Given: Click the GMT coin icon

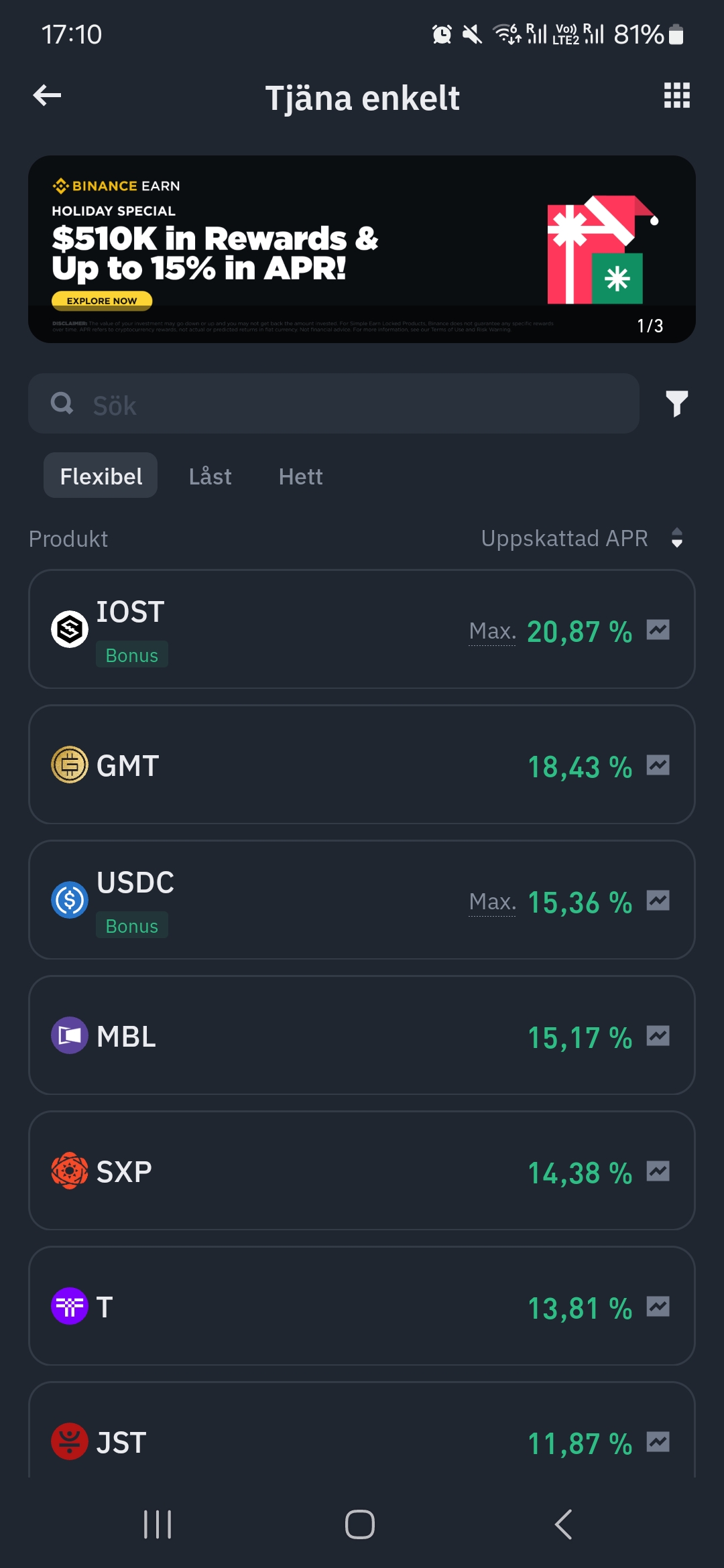Looking at the screenshot, I should [x=69, y=764].
